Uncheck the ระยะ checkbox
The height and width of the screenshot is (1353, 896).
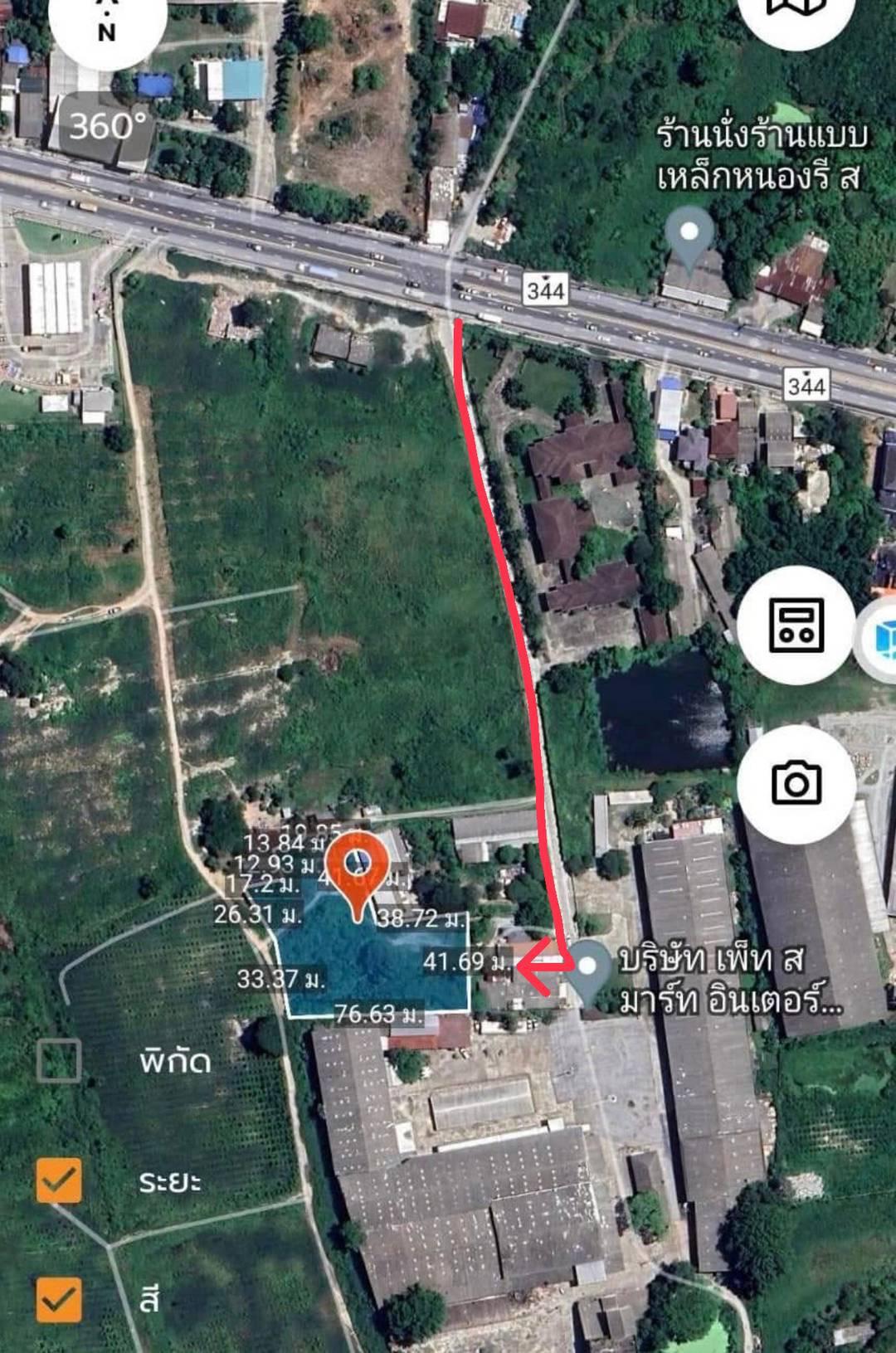(59, 1180)
